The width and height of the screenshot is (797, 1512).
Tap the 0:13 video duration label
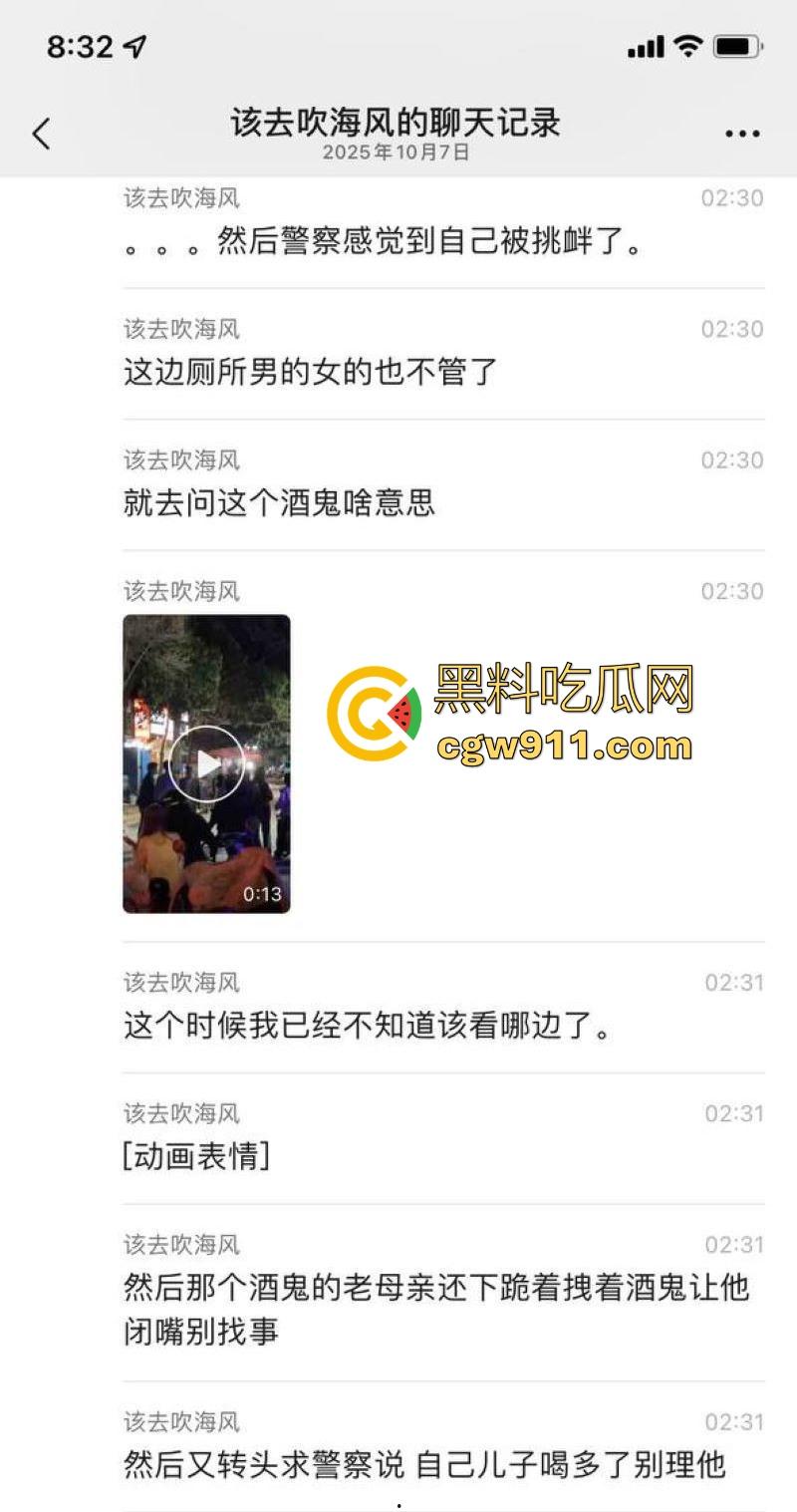point(262,896)
